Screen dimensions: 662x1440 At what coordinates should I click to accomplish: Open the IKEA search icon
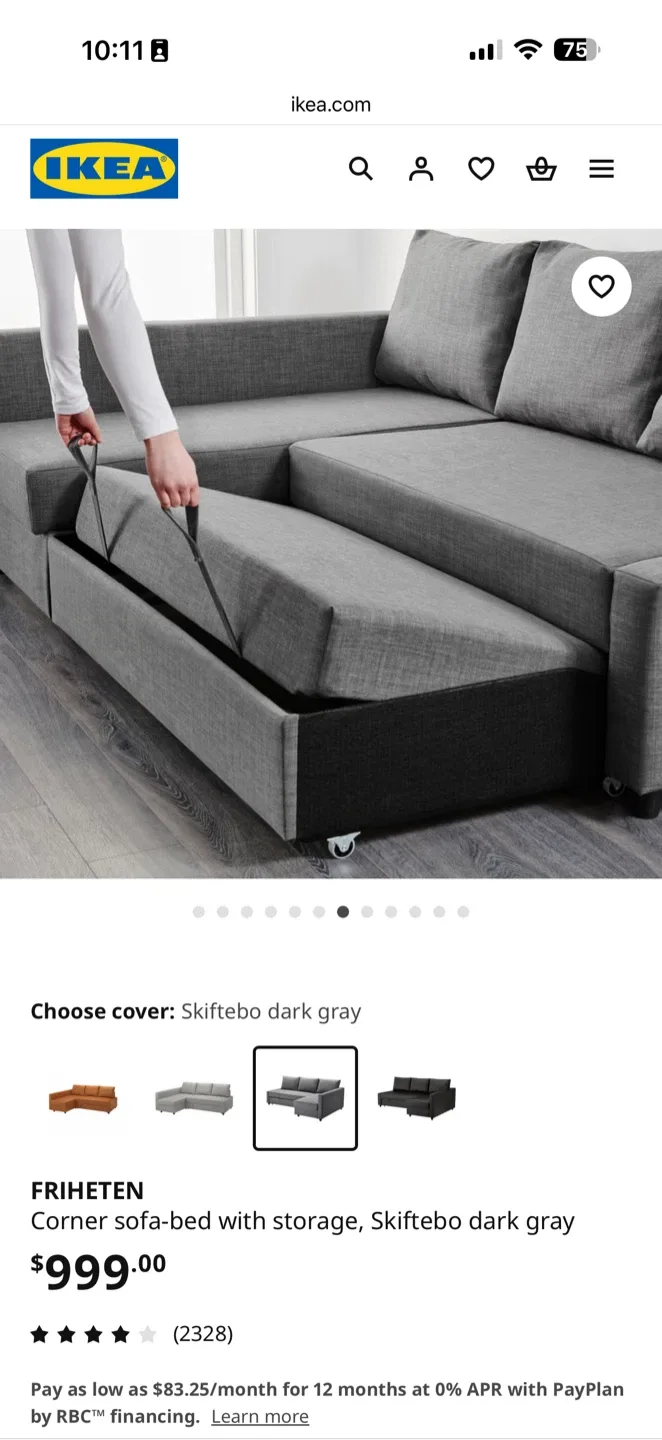coord(361,169)
